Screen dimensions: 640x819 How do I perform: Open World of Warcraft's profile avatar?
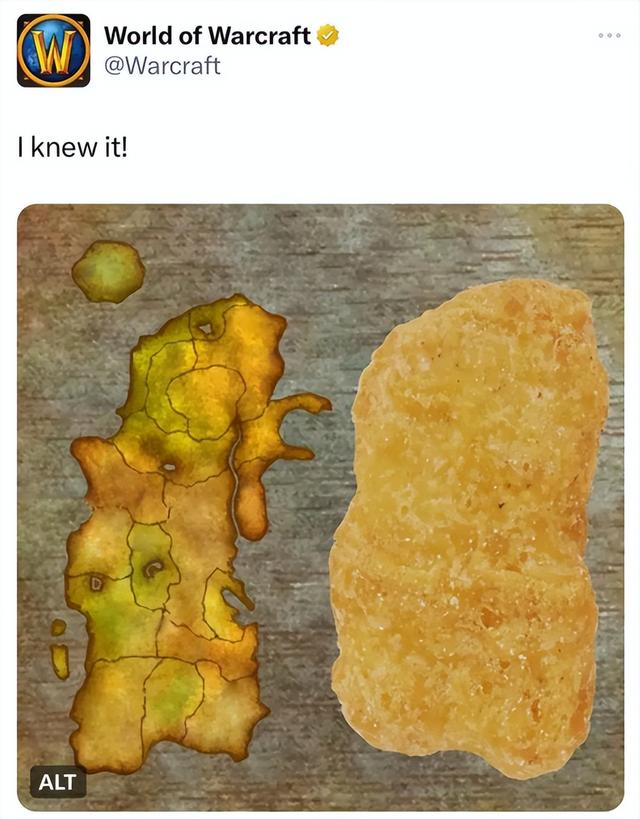(x=53, y=50)
